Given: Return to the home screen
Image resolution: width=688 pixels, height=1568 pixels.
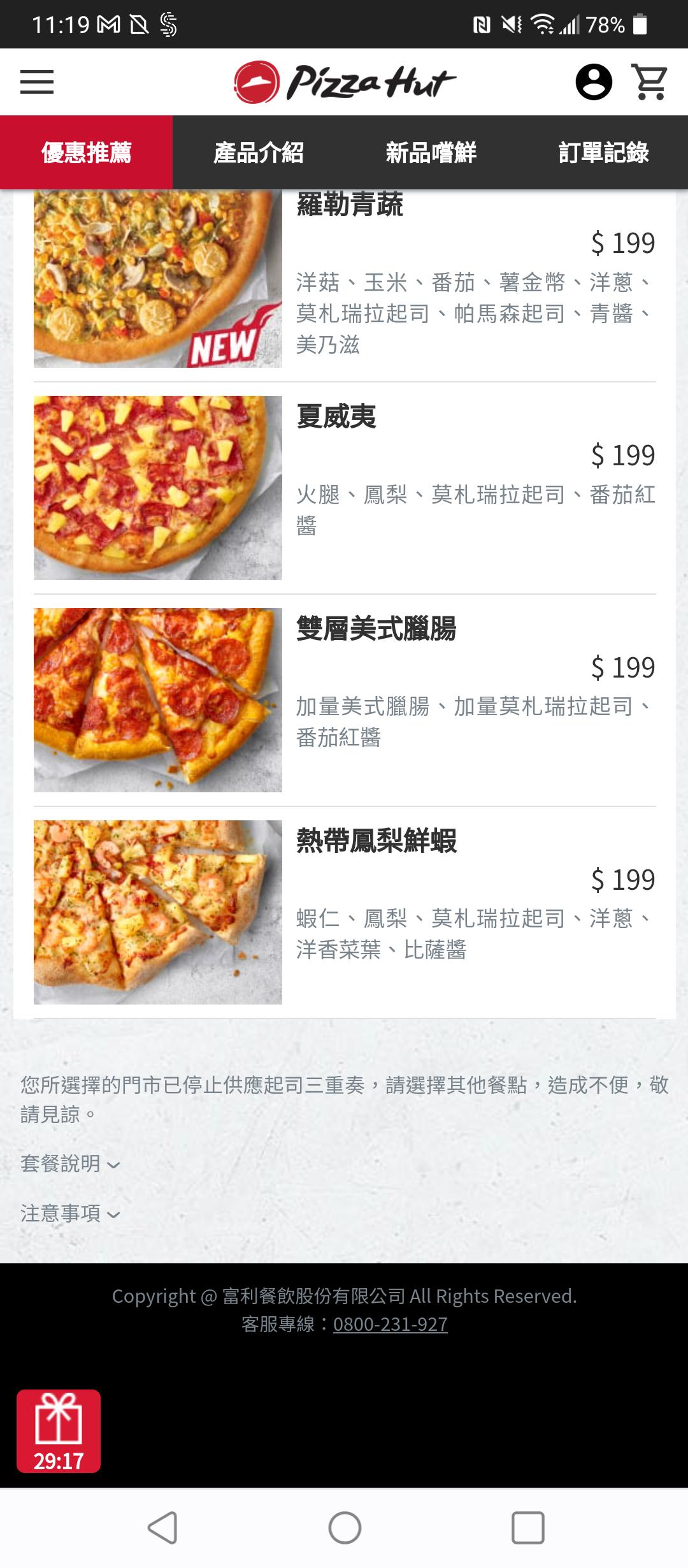Looking at the screenshot, I should [345, 1528].
